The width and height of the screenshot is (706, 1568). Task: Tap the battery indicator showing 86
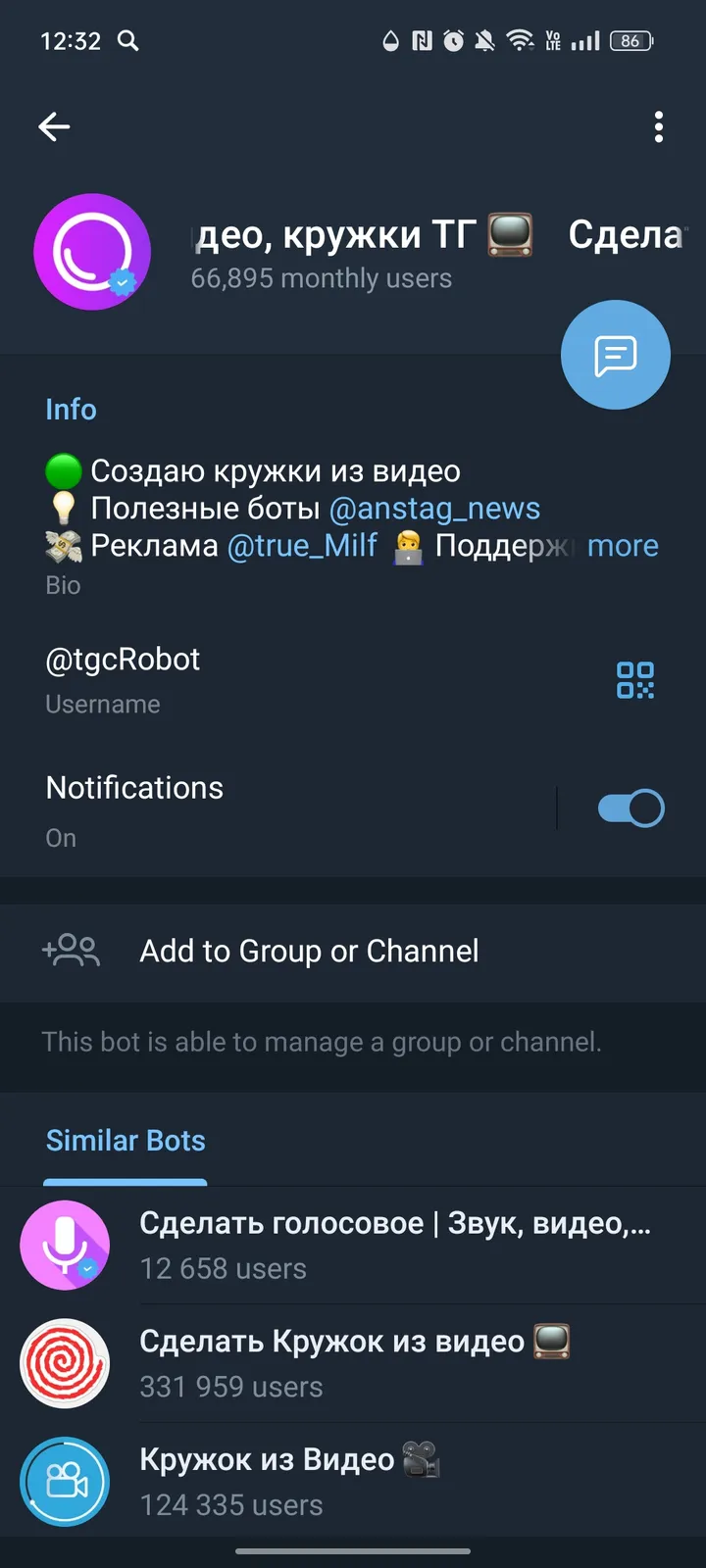630,40
